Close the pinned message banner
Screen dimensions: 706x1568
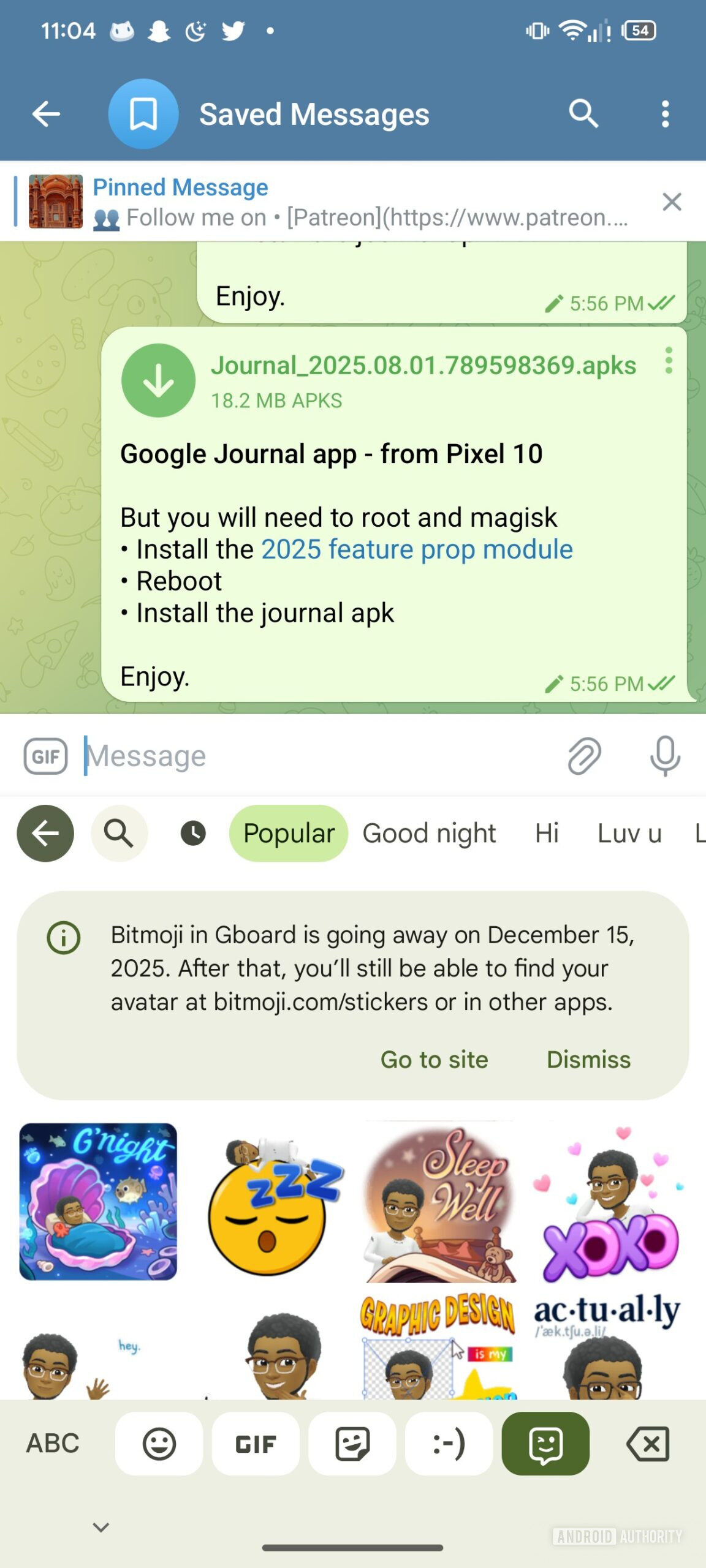(x=672, y=202)
